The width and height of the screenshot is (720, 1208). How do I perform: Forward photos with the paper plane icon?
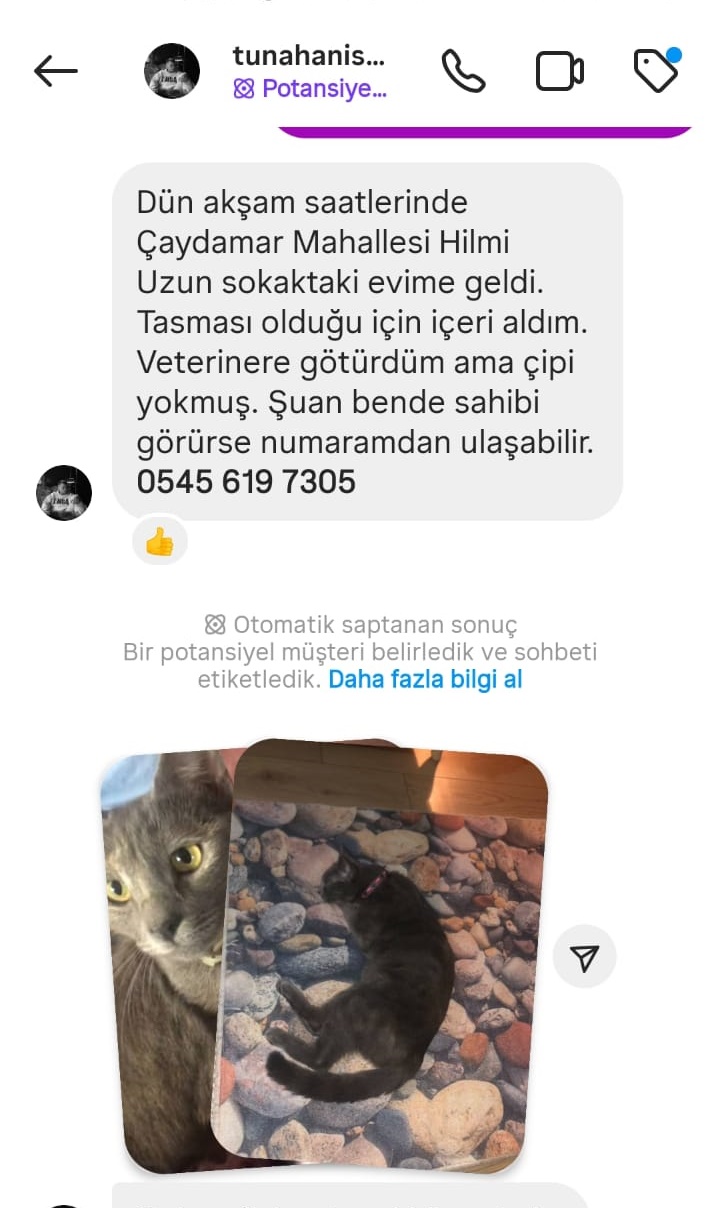pyautogui.click(x=585, y=958)
